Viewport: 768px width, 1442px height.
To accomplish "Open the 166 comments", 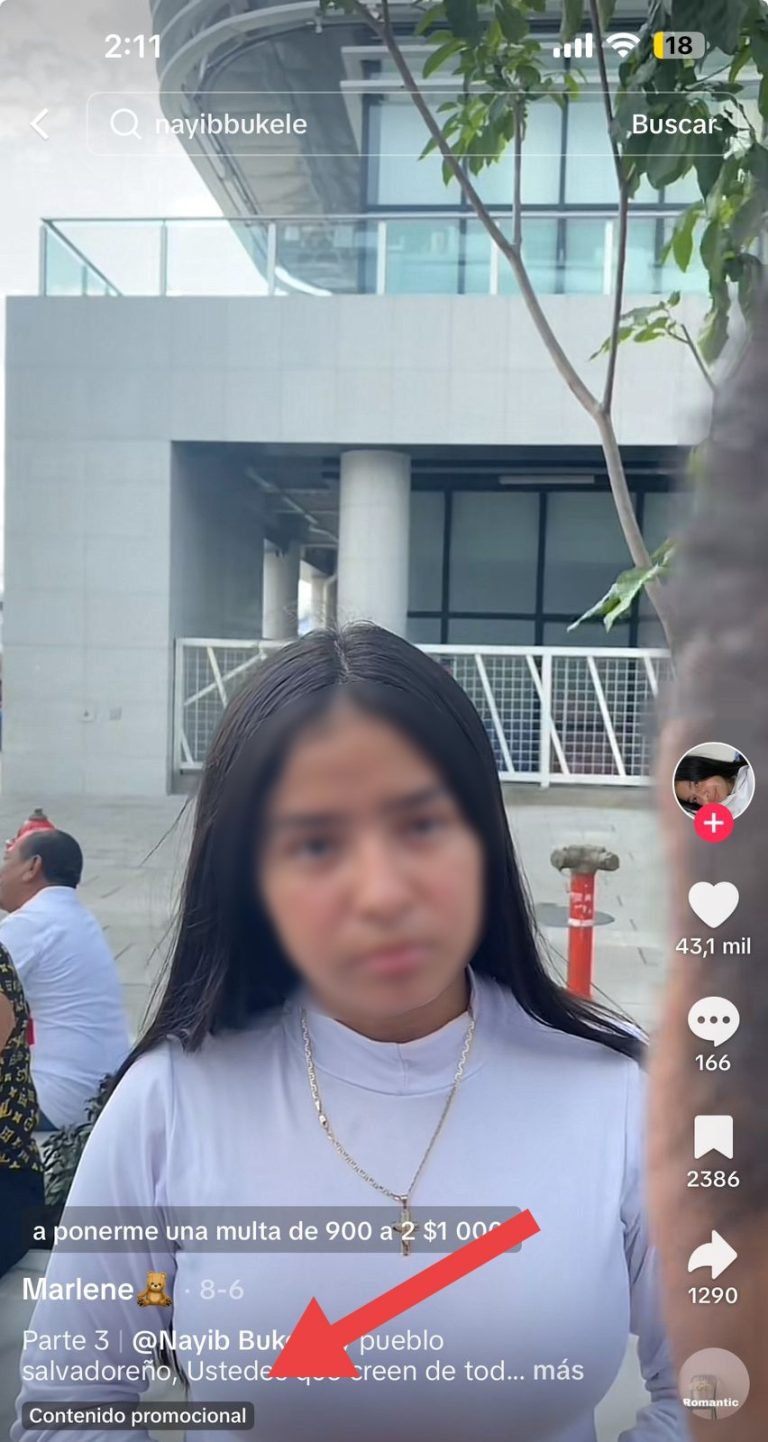I will pos(713,1022).
